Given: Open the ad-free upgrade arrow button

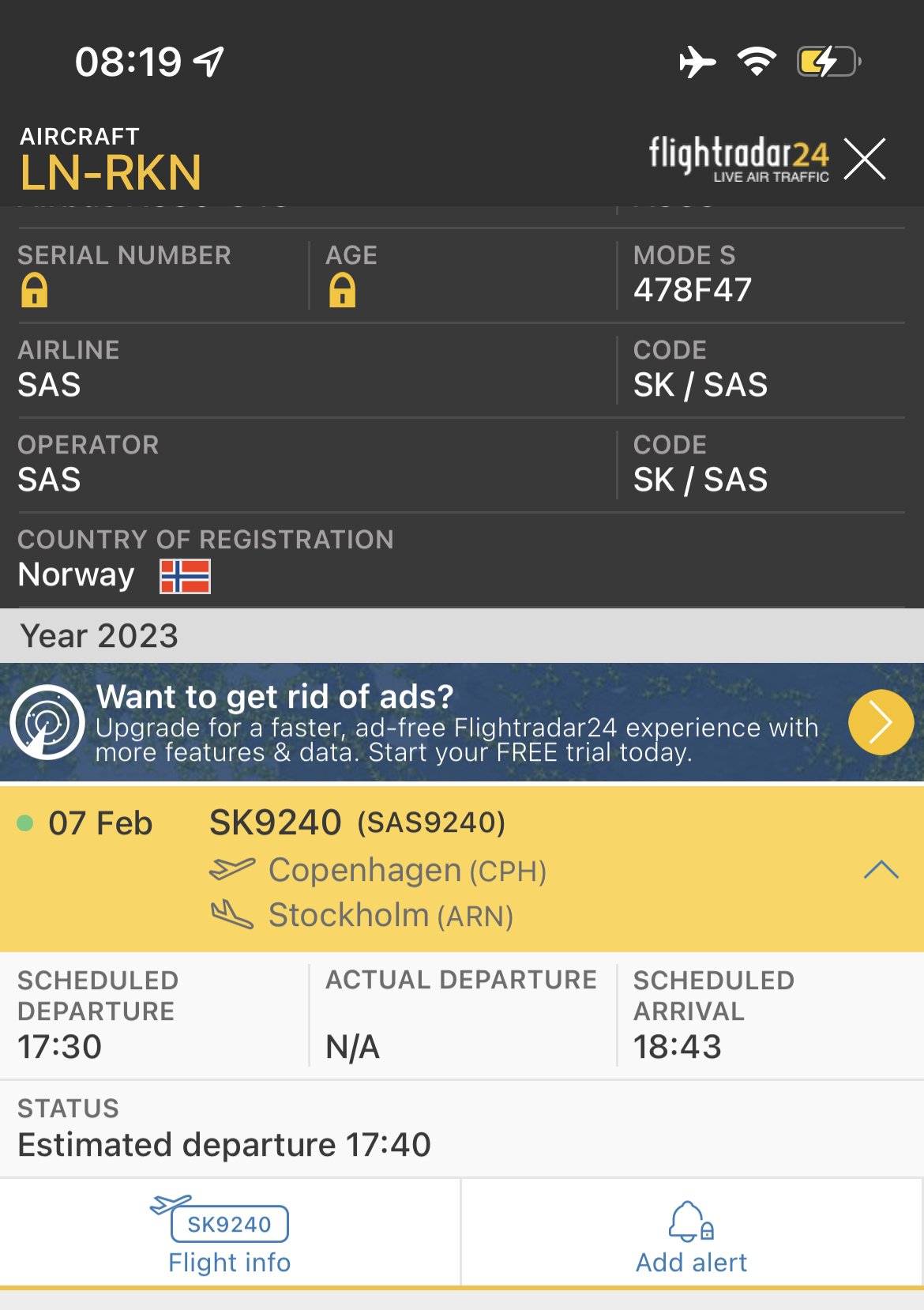Looking at the screenshot, I should [880, 722].
